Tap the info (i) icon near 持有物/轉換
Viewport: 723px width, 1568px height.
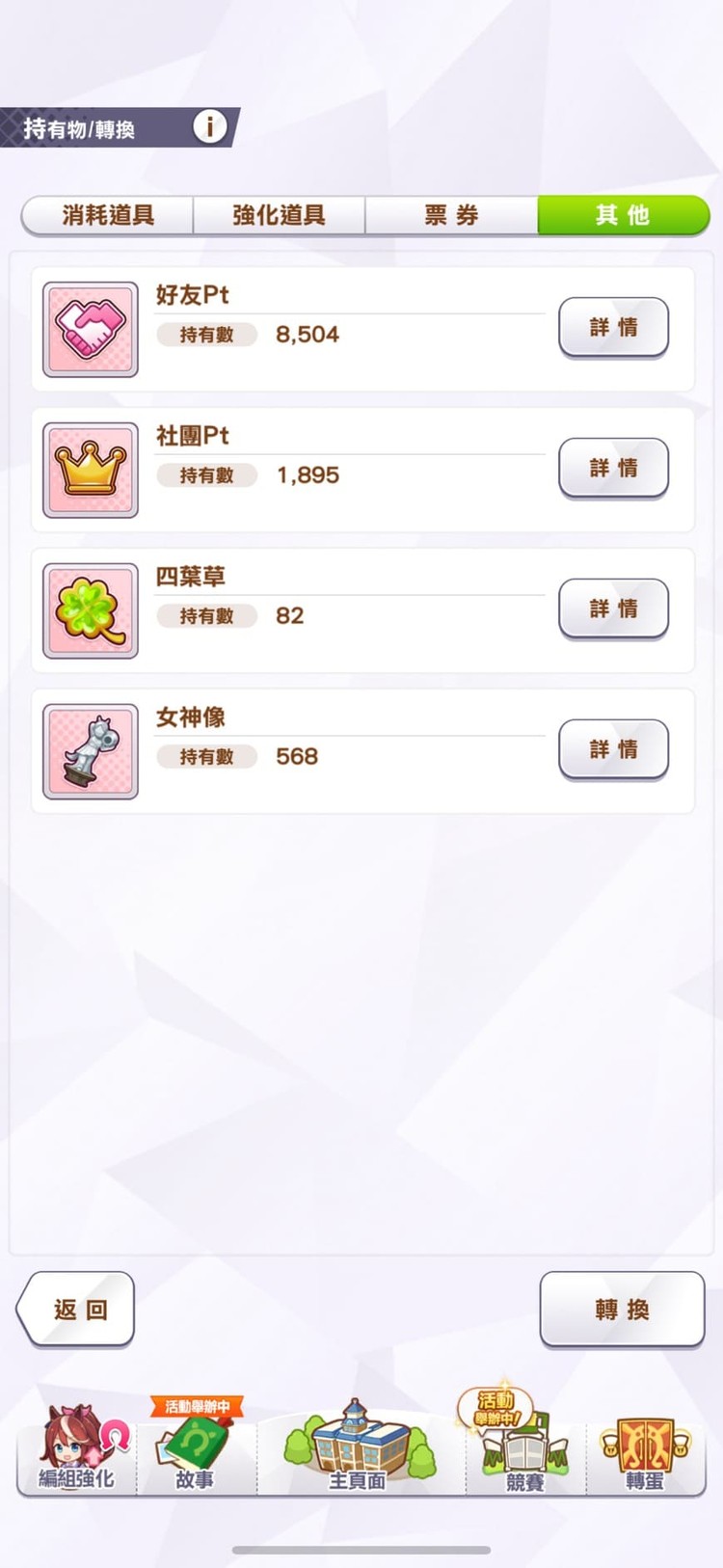(209, 125)
